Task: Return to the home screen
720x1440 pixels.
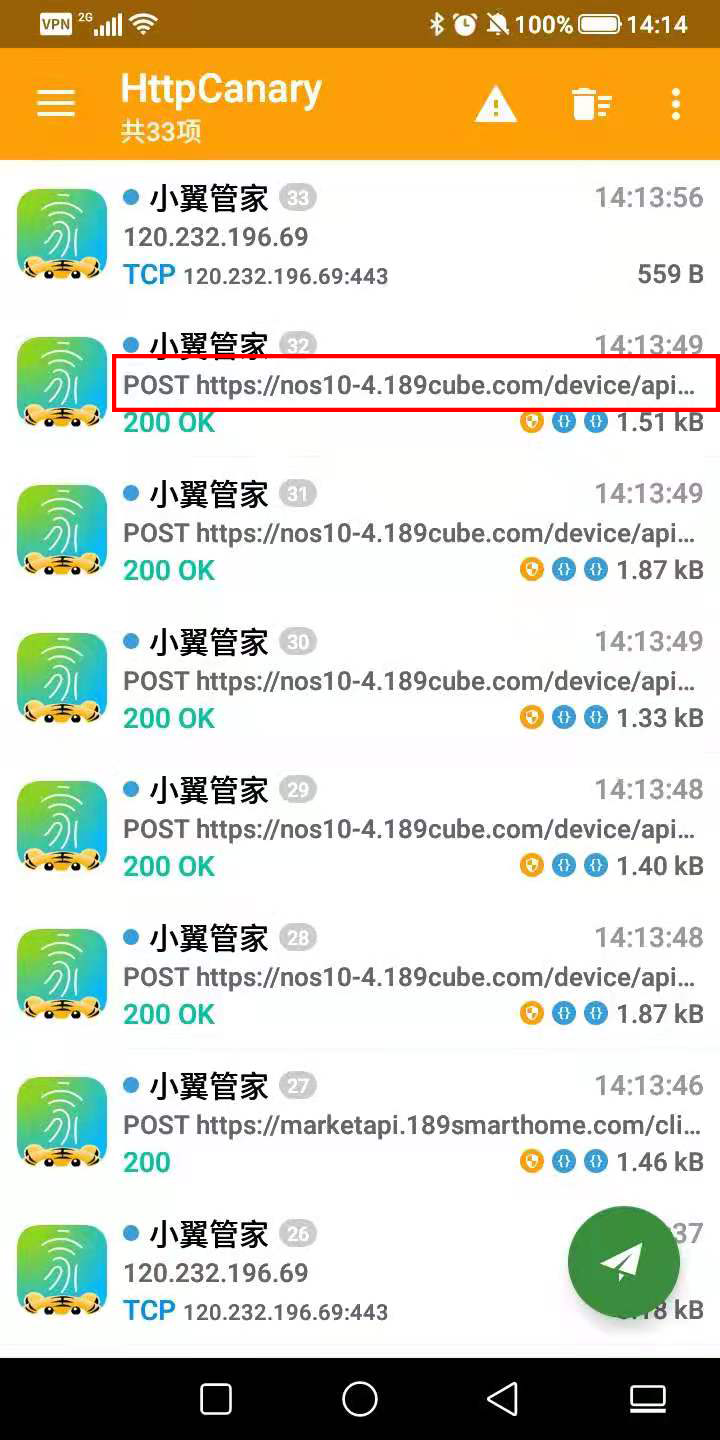Action: tap(360, 1398)
